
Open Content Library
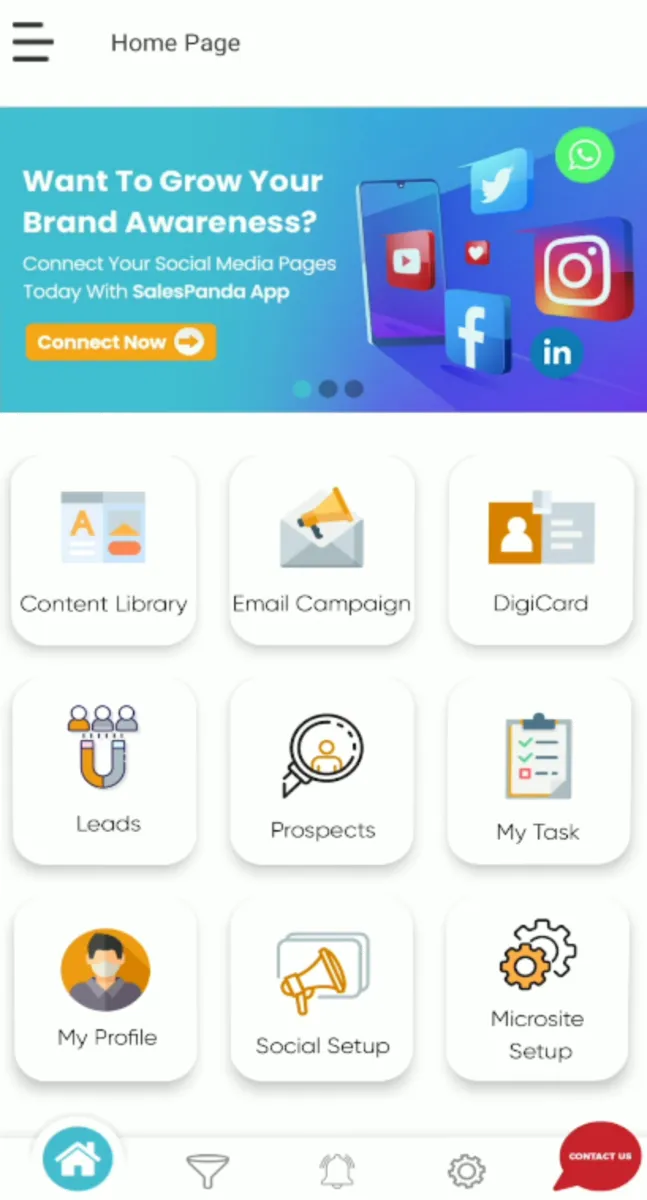[x=104, y=550]
